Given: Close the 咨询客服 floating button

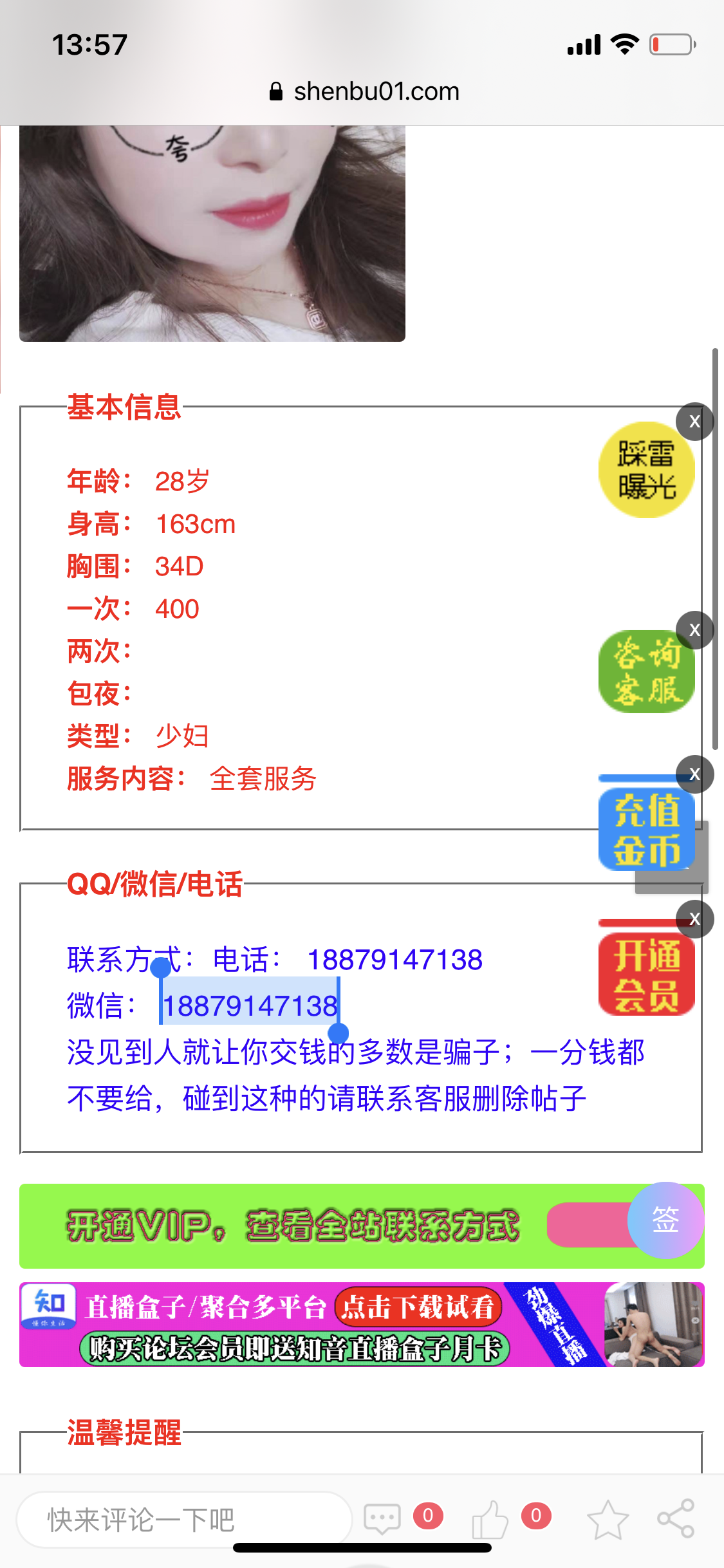Looking at the screenshot, I should click(x=694, y=630).
